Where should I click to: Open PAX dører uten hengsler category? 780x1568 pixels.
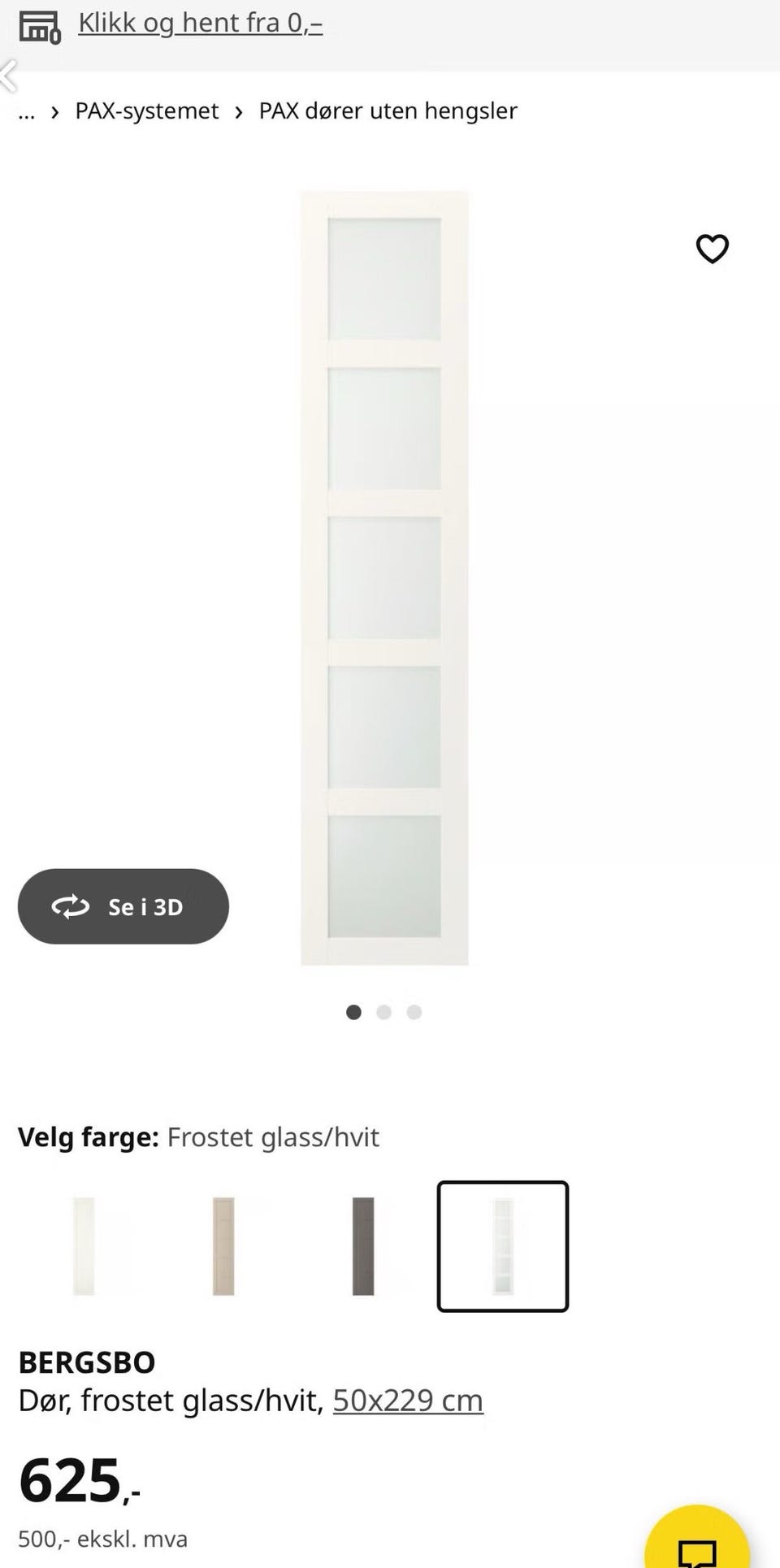pos(388,111)
